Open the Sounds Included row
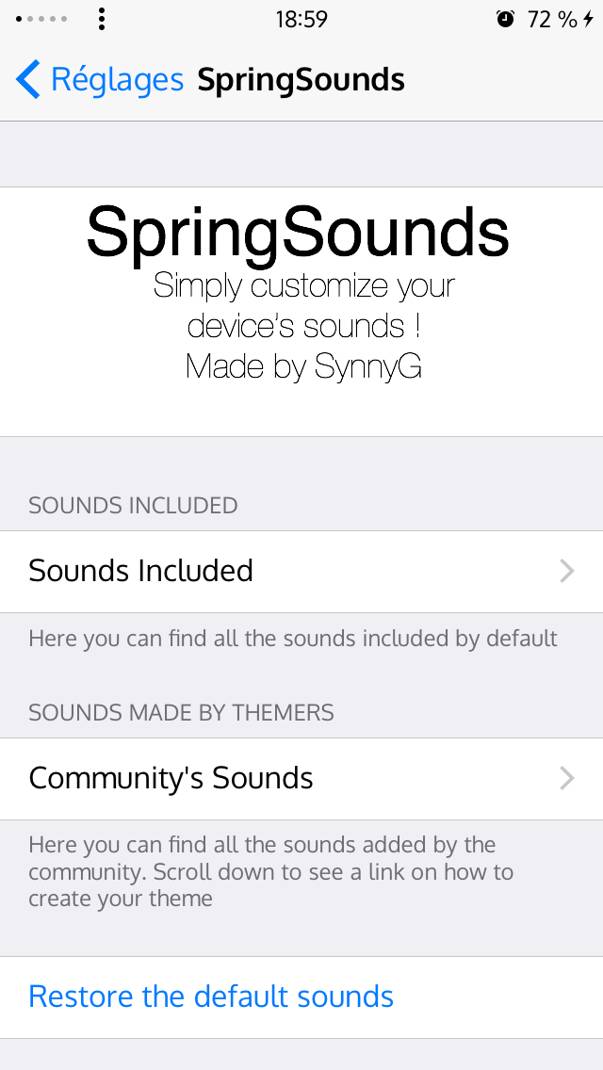 point(302,571)
